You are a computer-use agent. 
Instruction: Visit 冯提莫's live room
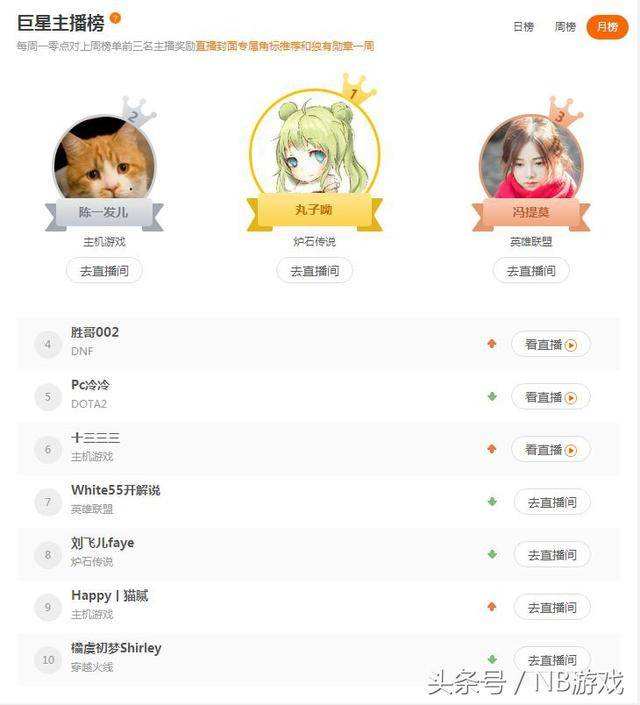click(x=530, y=270)
